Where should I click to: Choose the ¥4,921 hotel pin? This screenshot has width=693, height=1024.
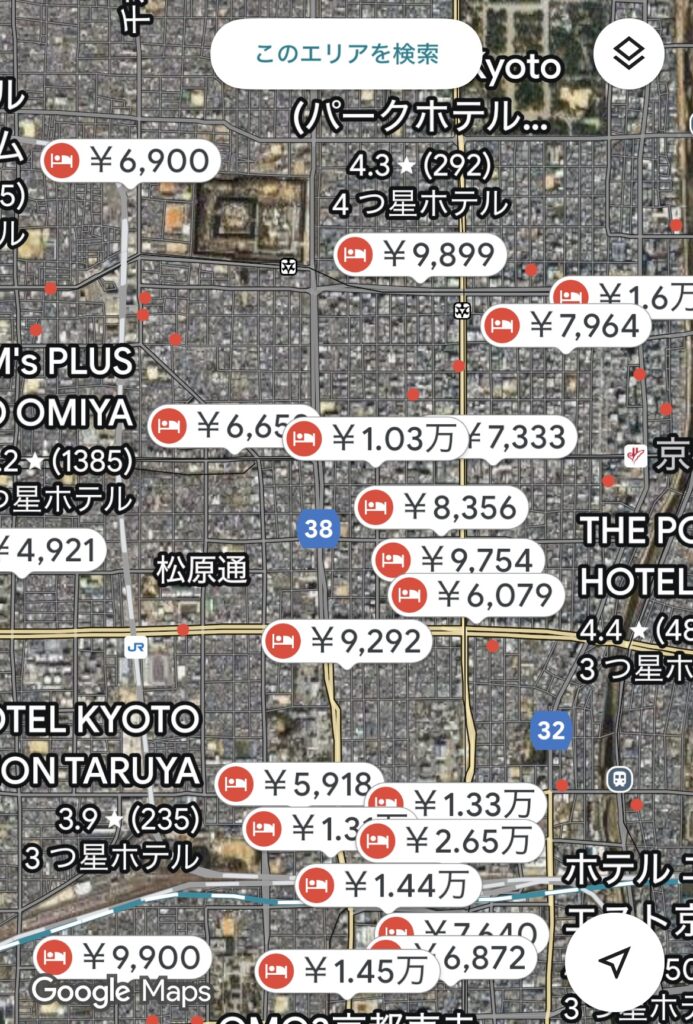50,550
